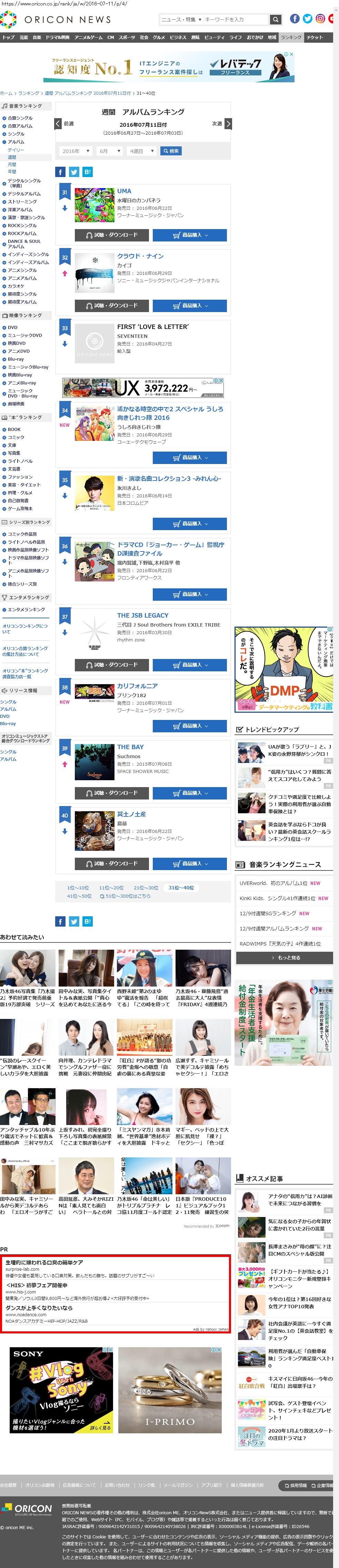339x1568 pixels.
Task: Open the 2016年 year dropdown
Action: click(x=76, y=151)
